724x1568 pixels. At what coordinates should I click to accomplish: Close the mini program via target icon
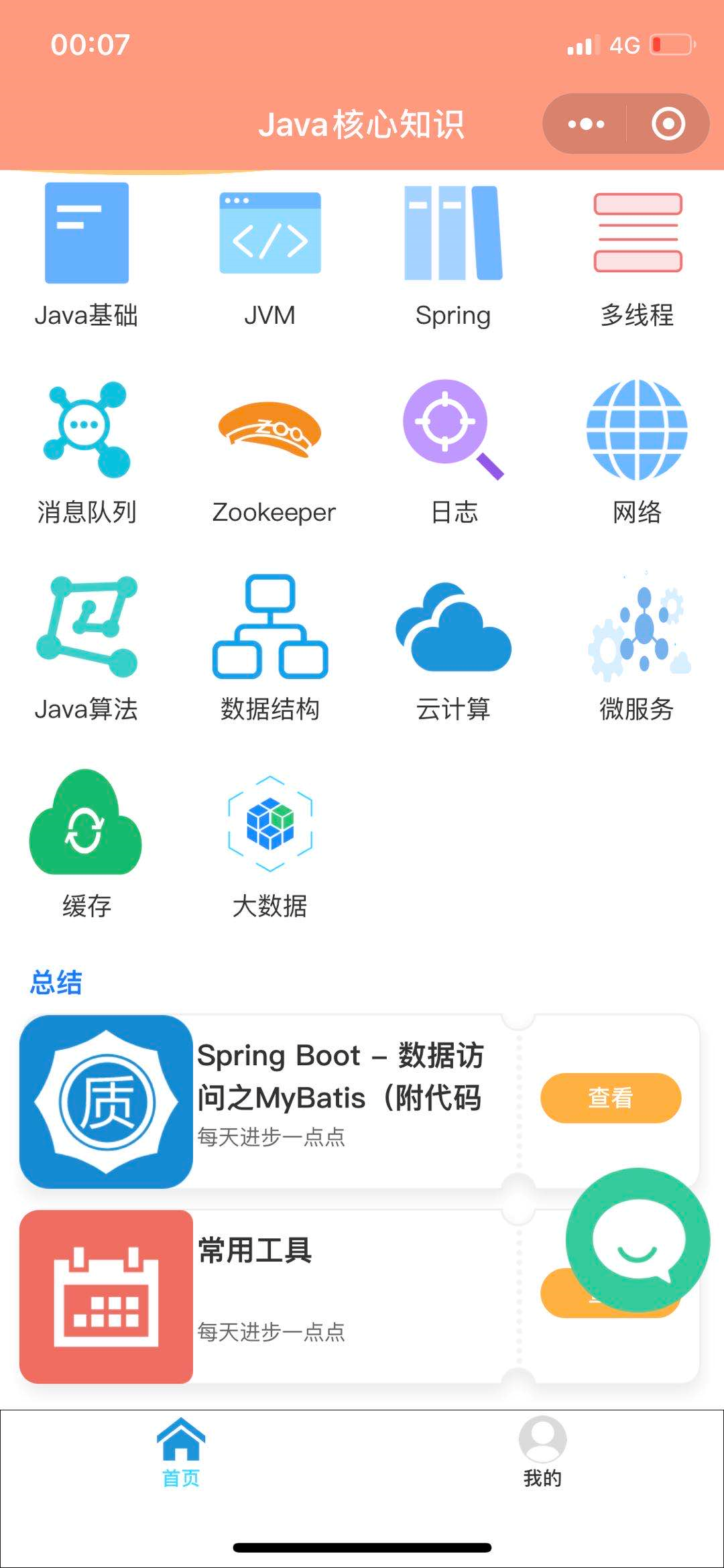pyautogui.click(x=668, y=124)
